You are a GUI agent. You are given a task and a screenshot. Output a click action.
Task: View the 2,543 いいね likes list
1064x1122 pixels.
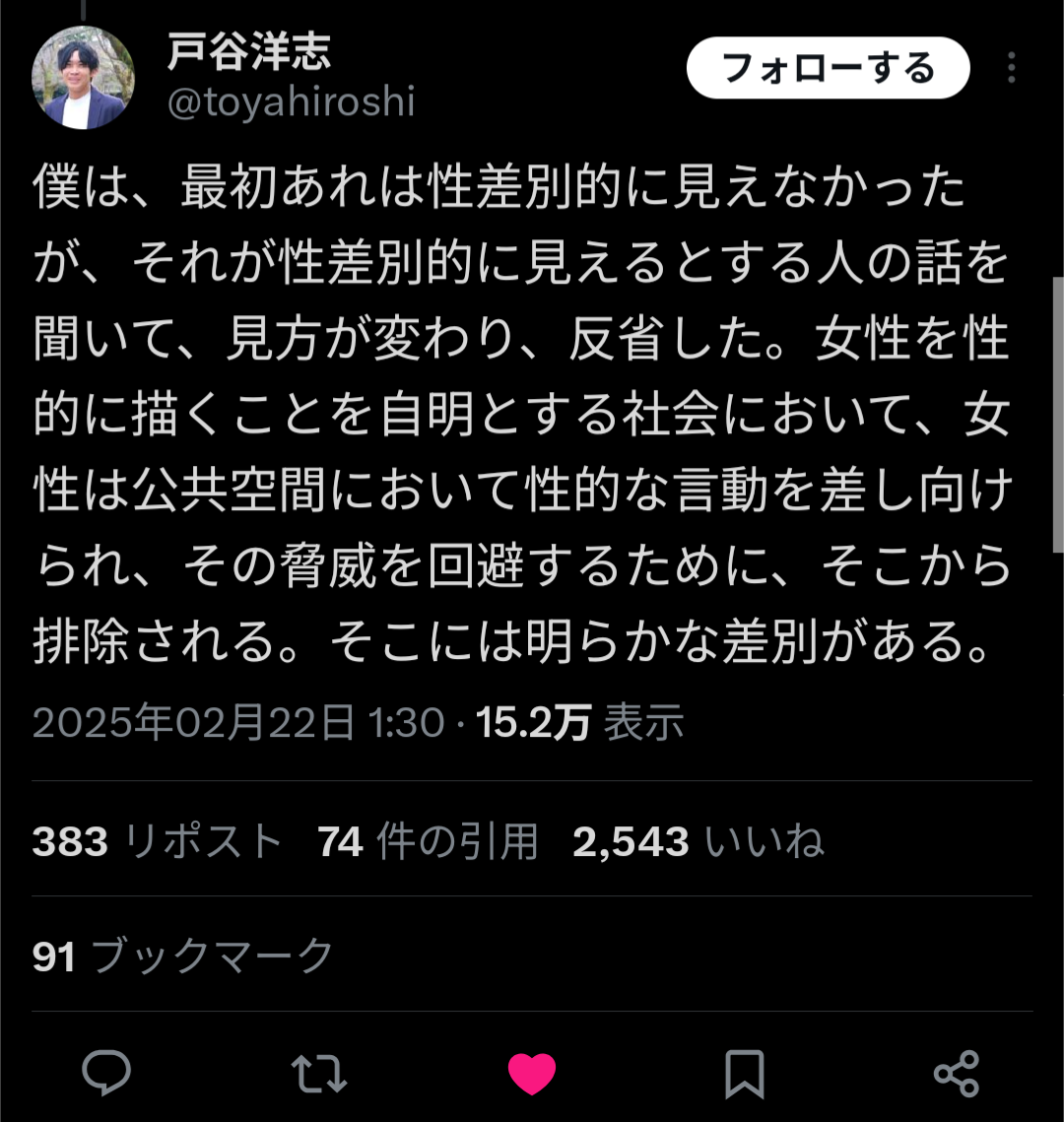point(698,841)
